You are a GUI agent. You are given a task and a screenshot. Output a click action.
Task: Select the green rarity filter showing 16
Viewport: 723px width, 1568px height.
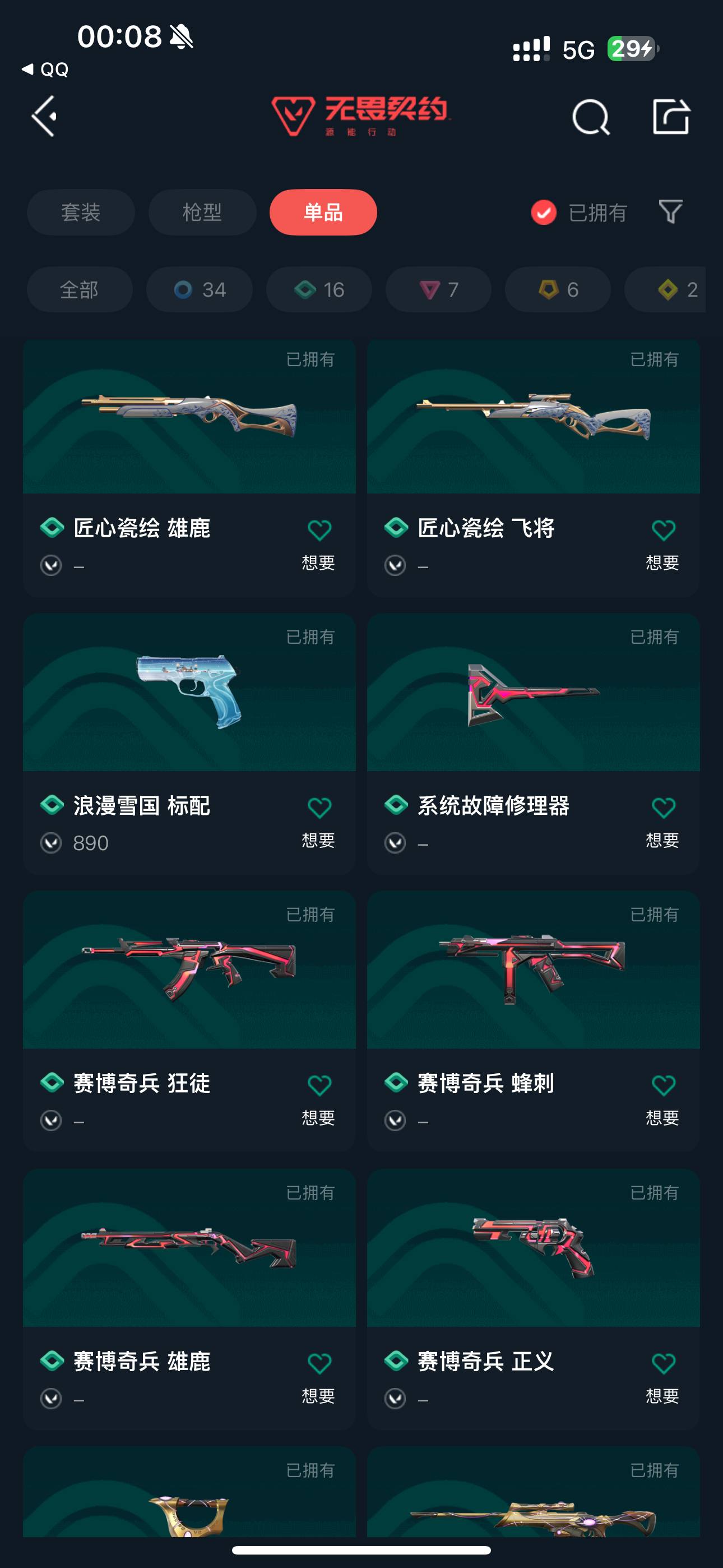318,290
